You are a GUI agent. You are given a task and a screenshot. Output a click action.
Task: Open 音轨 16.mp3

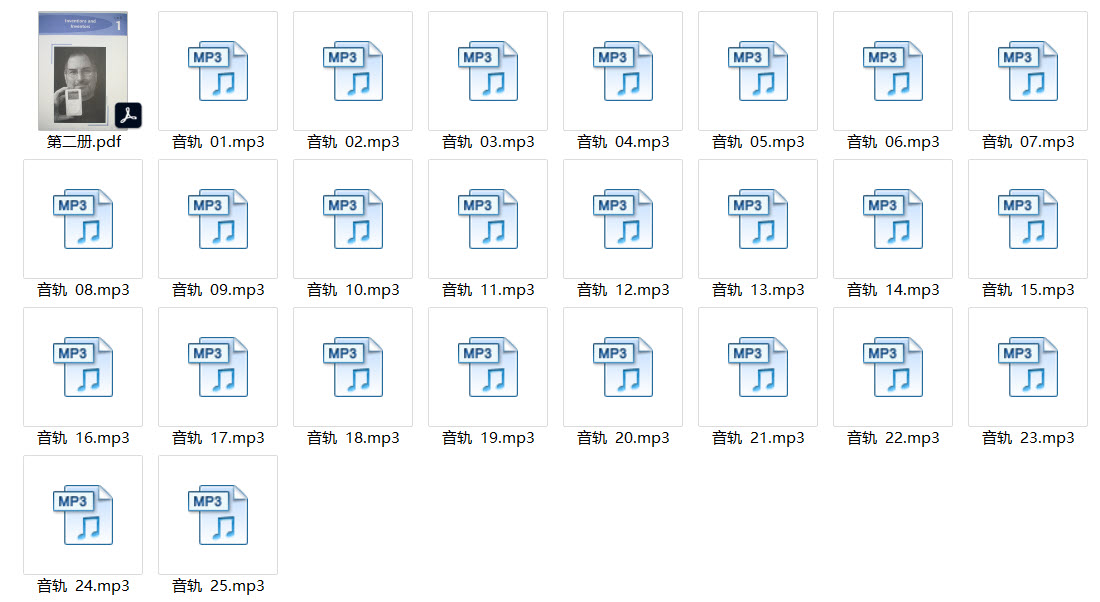click(83, 368)
